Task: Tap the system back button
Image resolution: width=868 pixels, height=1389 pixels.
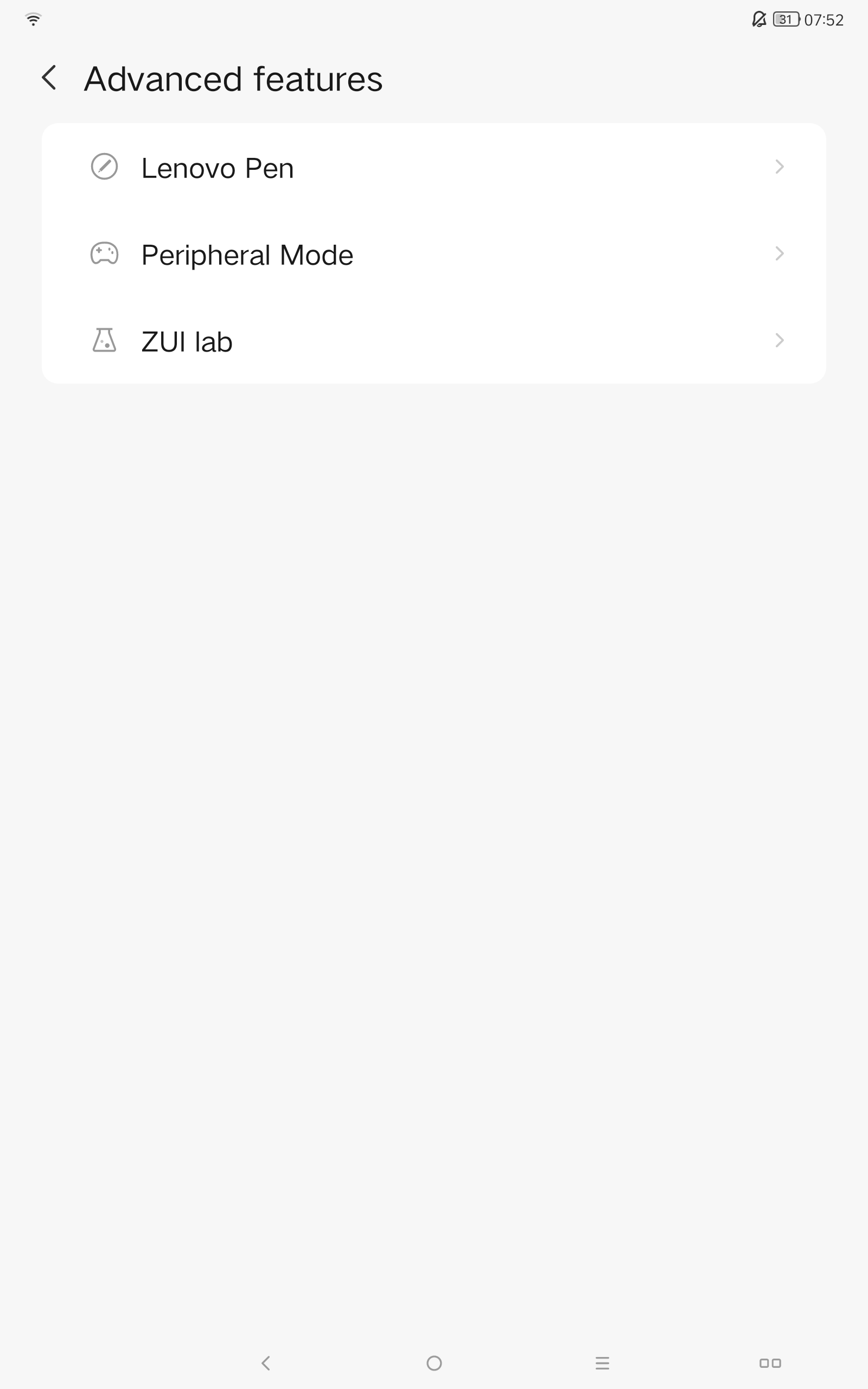Action: tap(266, 1362)
